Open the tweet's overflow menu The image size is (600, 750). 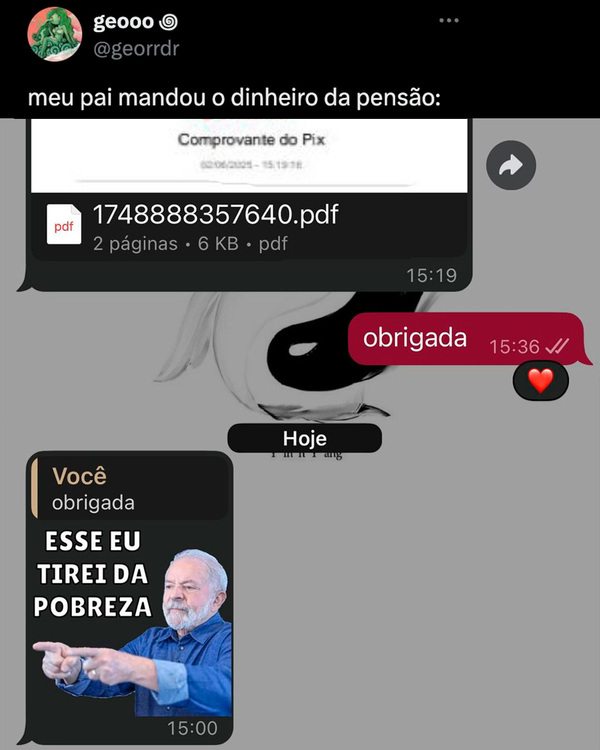coord(450,21)
